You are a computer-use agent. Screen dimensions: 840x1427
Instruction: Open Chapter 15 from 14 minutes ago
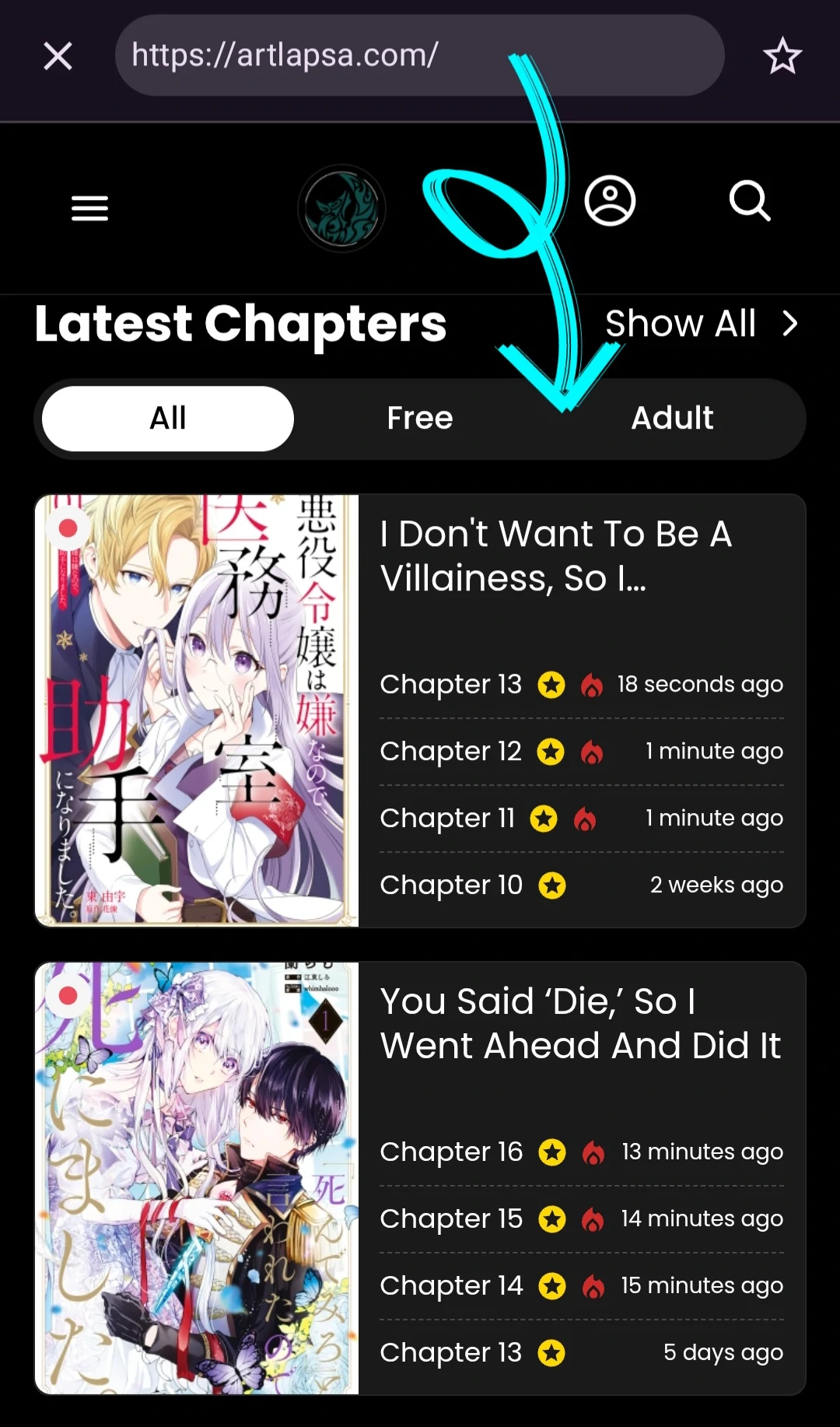[451, 1219]
